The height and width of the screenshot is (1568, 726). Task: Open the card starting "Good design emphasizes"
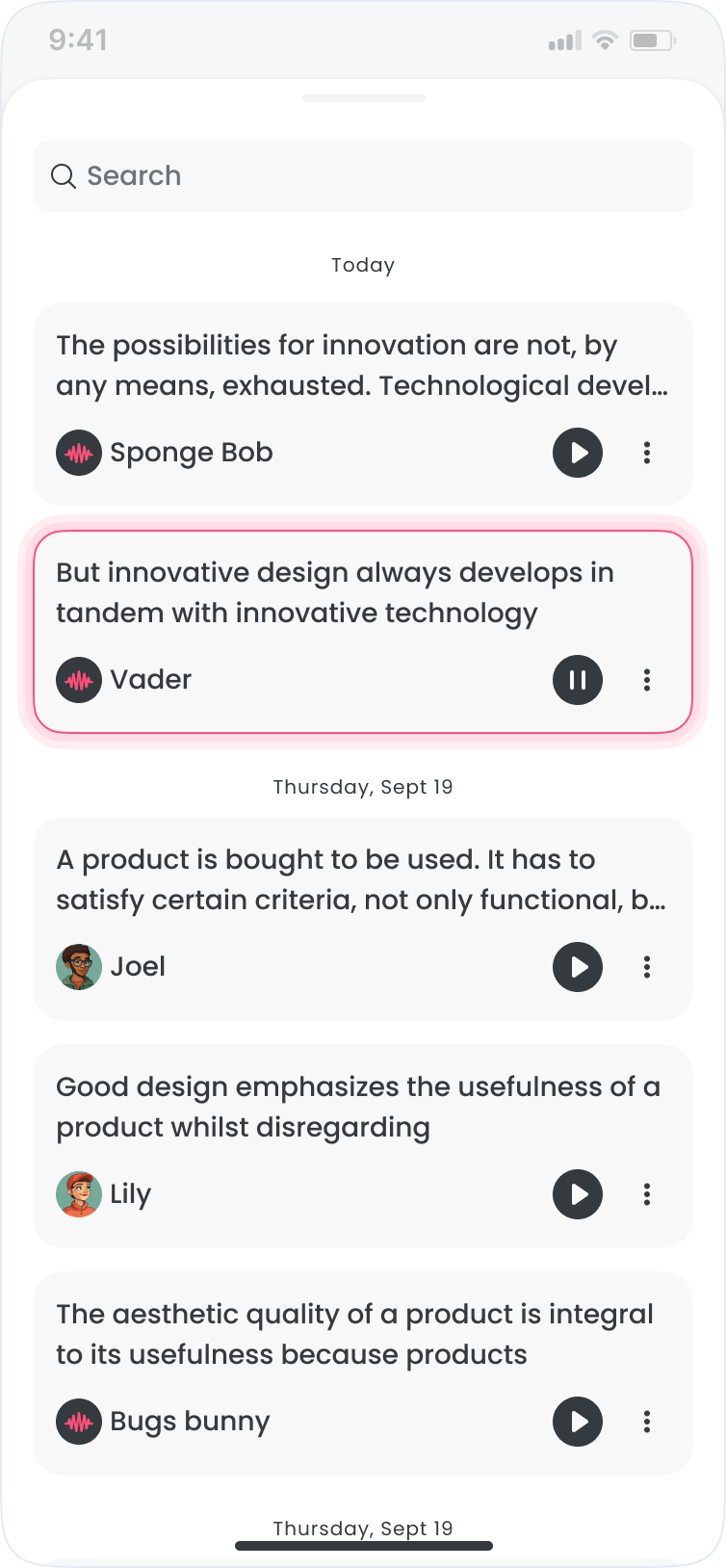point(362,1108)
